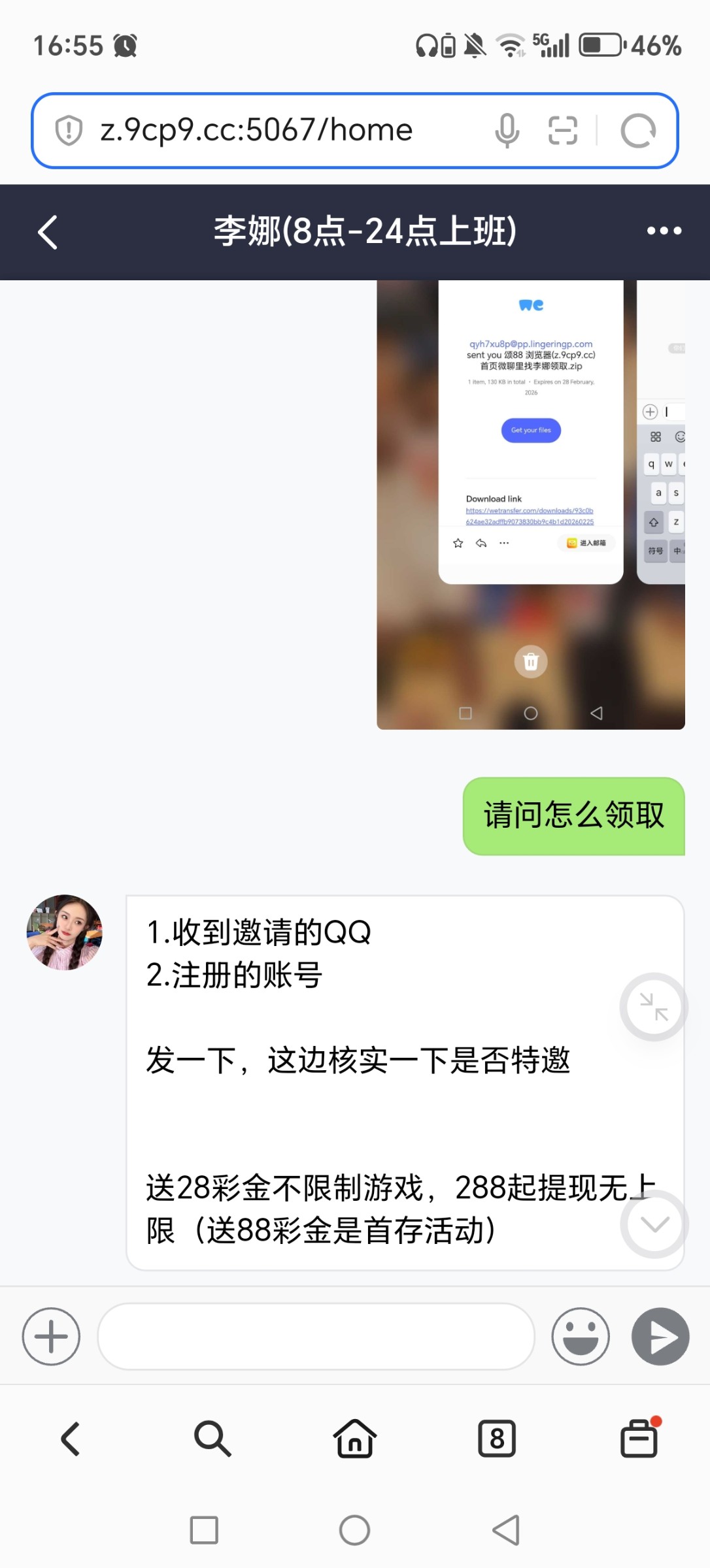Navigate back with browser toolbar arrow

[x=71, y=1439]
